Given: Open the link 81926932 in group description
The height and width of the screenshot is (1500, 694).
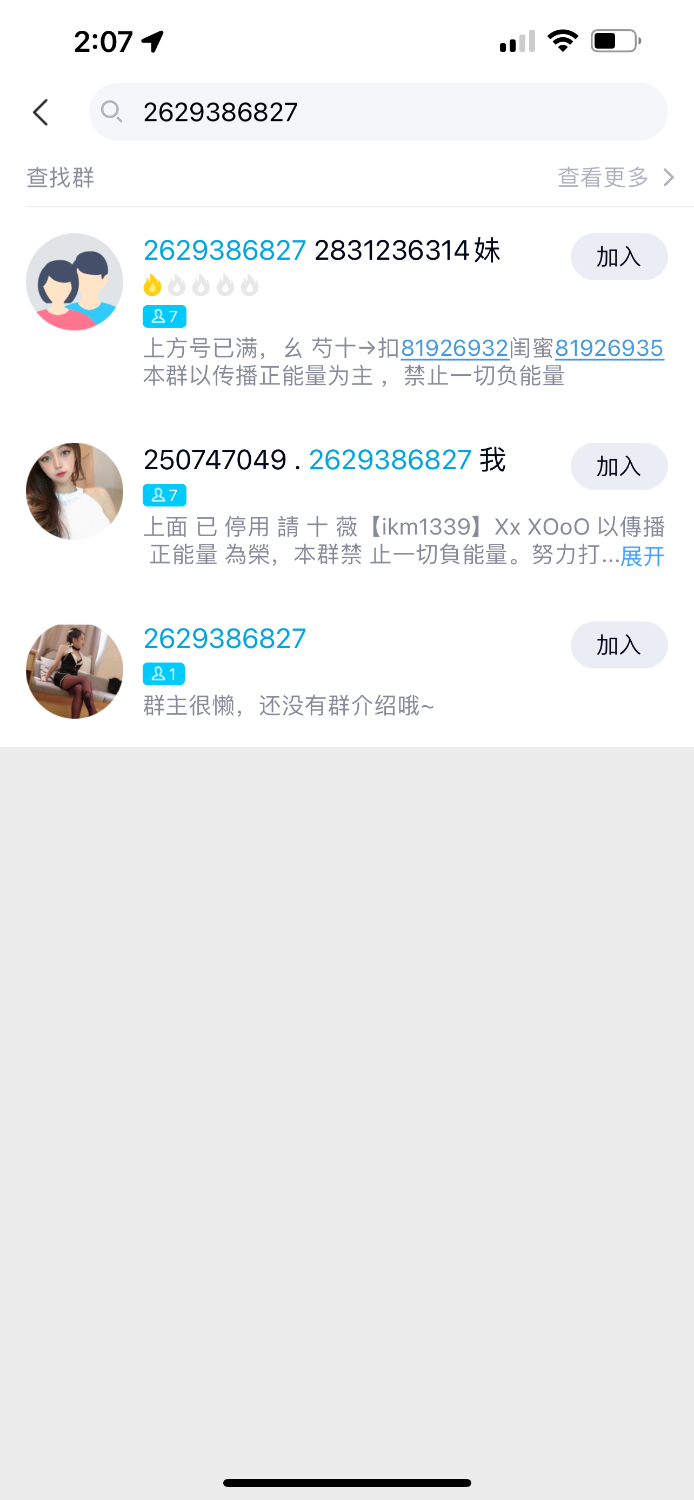Looking at the screenshot, I should (x=454, y=349).
